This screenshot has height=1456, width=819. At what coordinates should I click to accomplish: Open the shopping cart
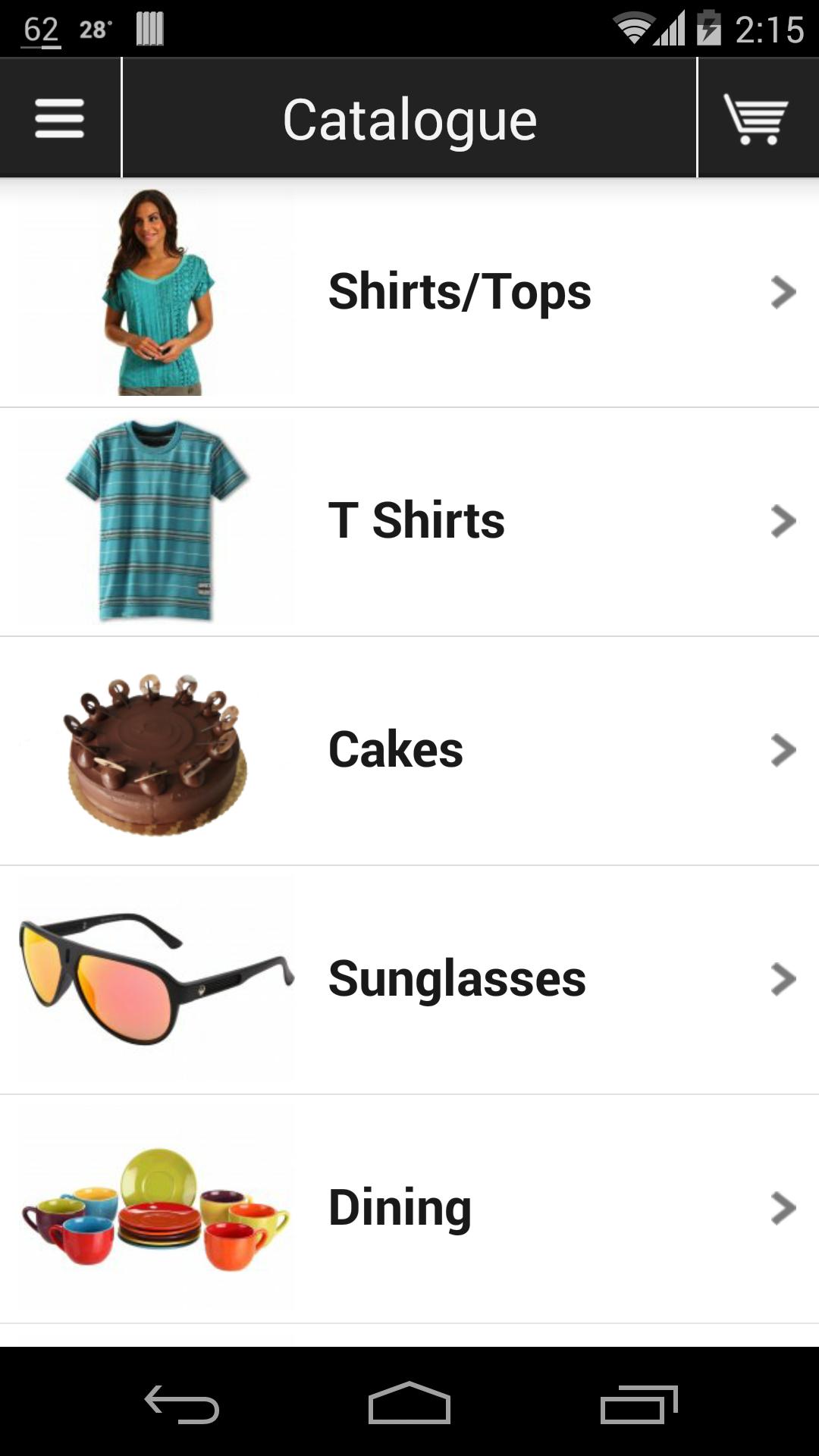click(x=756, y=118)
